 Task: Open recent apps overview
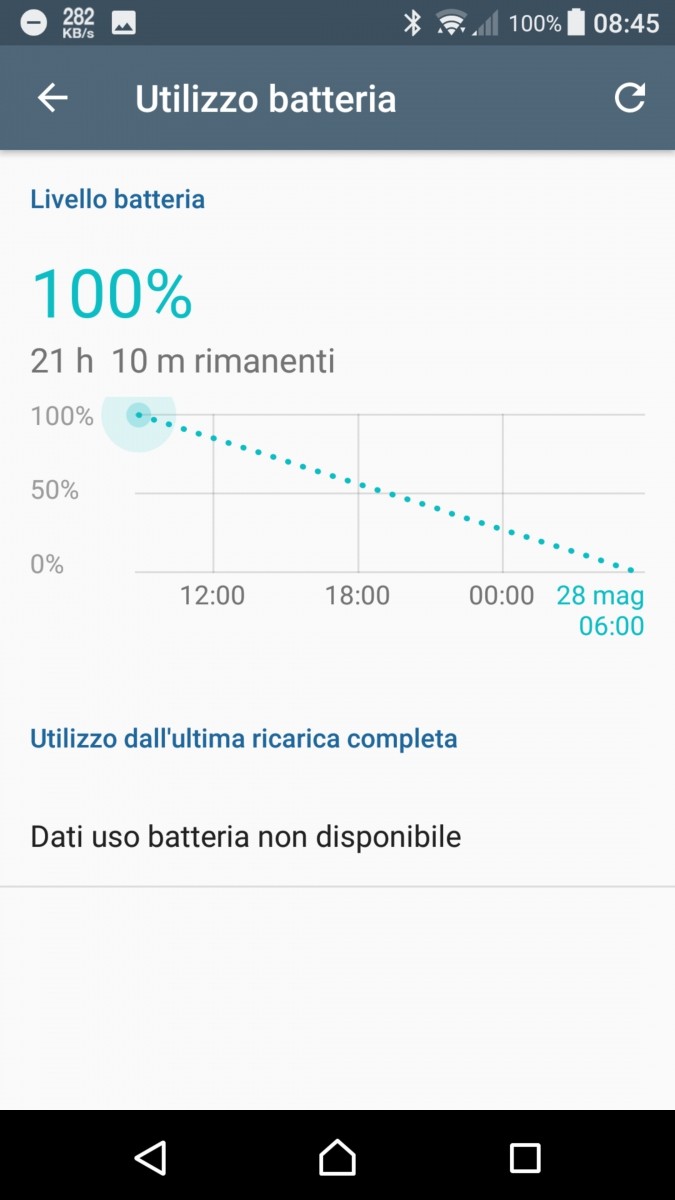(525, 1158)
